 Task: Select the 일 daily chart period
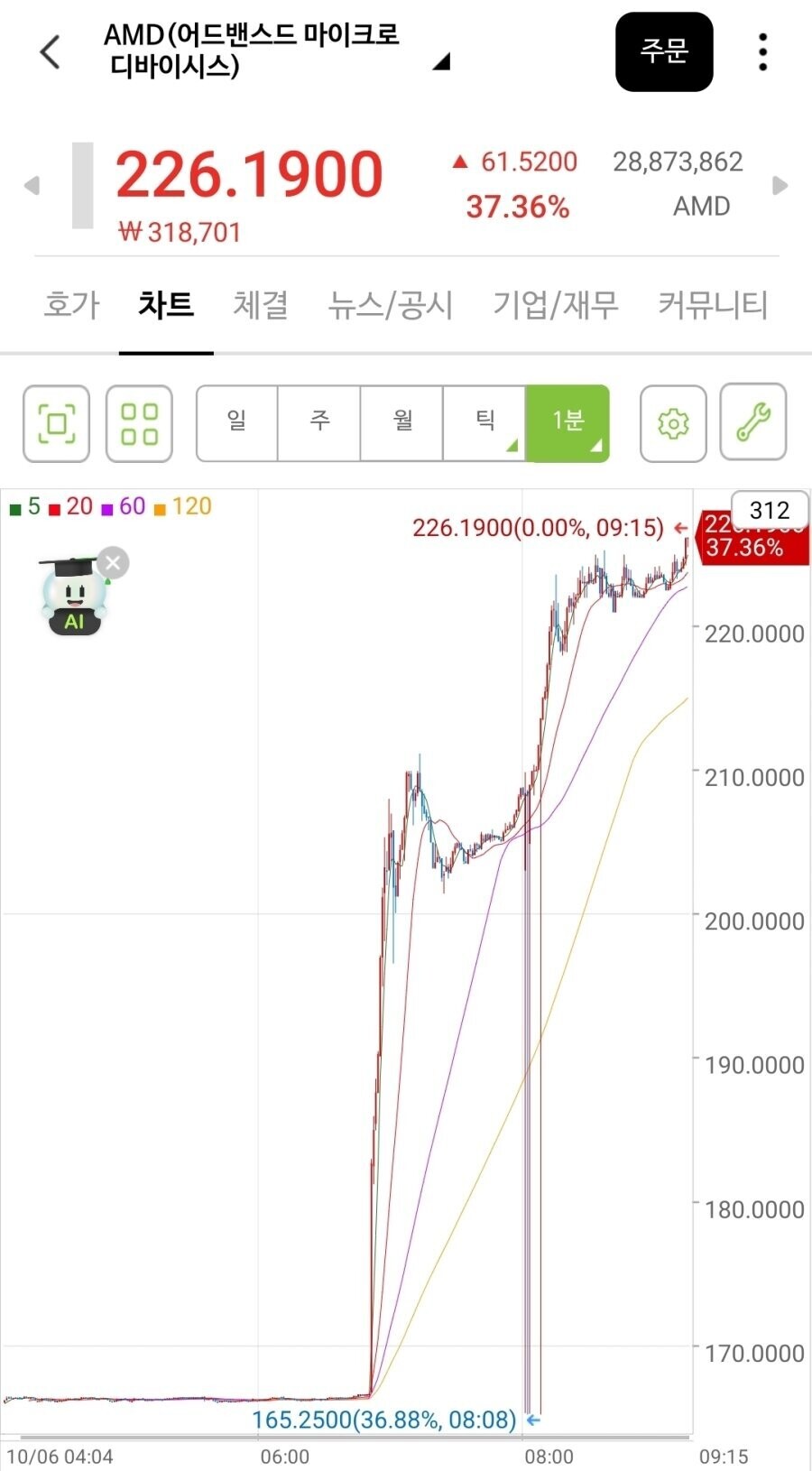click(x=237, y=422)
